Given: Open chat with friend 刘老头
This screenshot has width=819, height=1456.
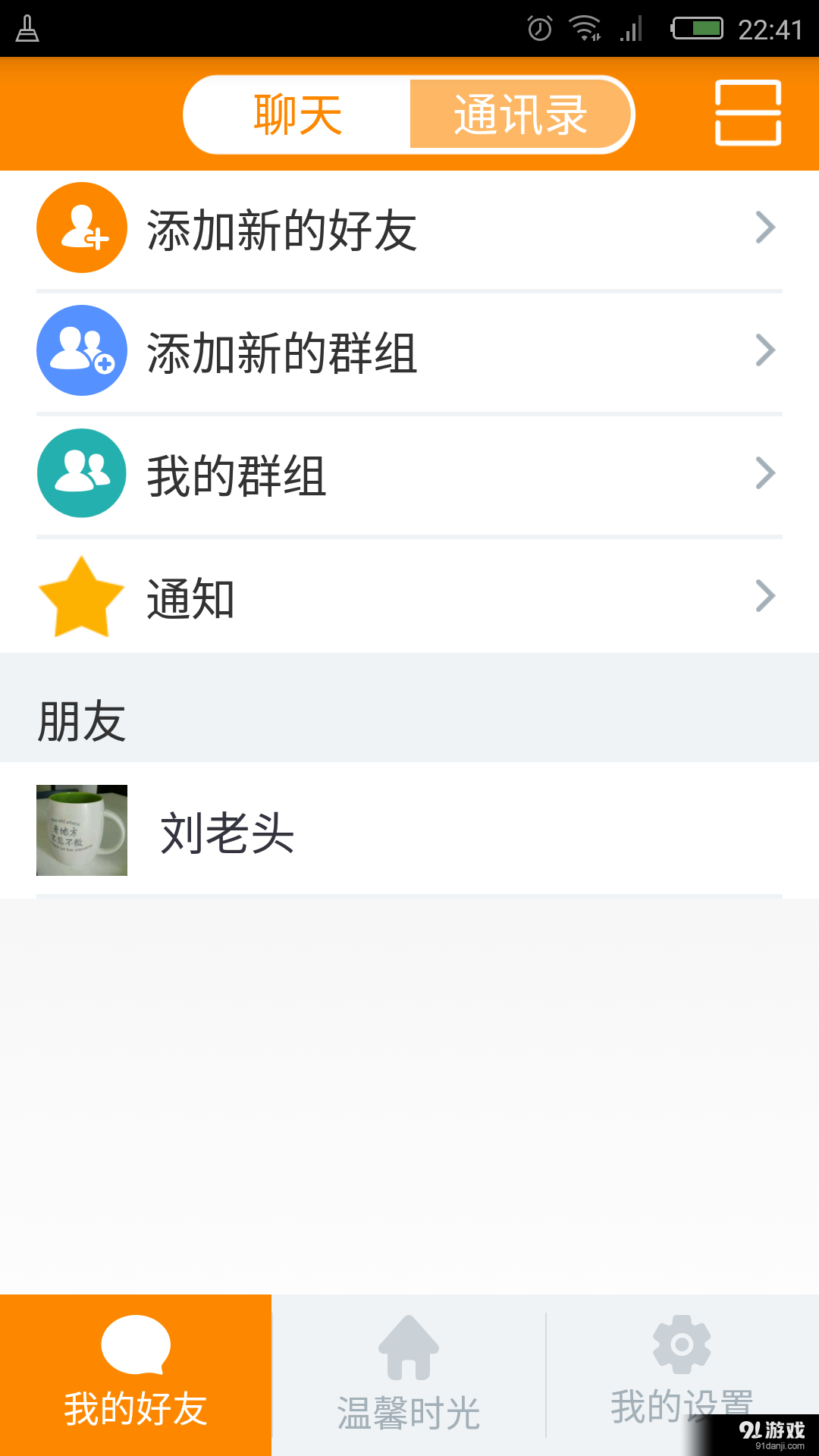Looking at the screenshot, I should [x=227, y=836].
